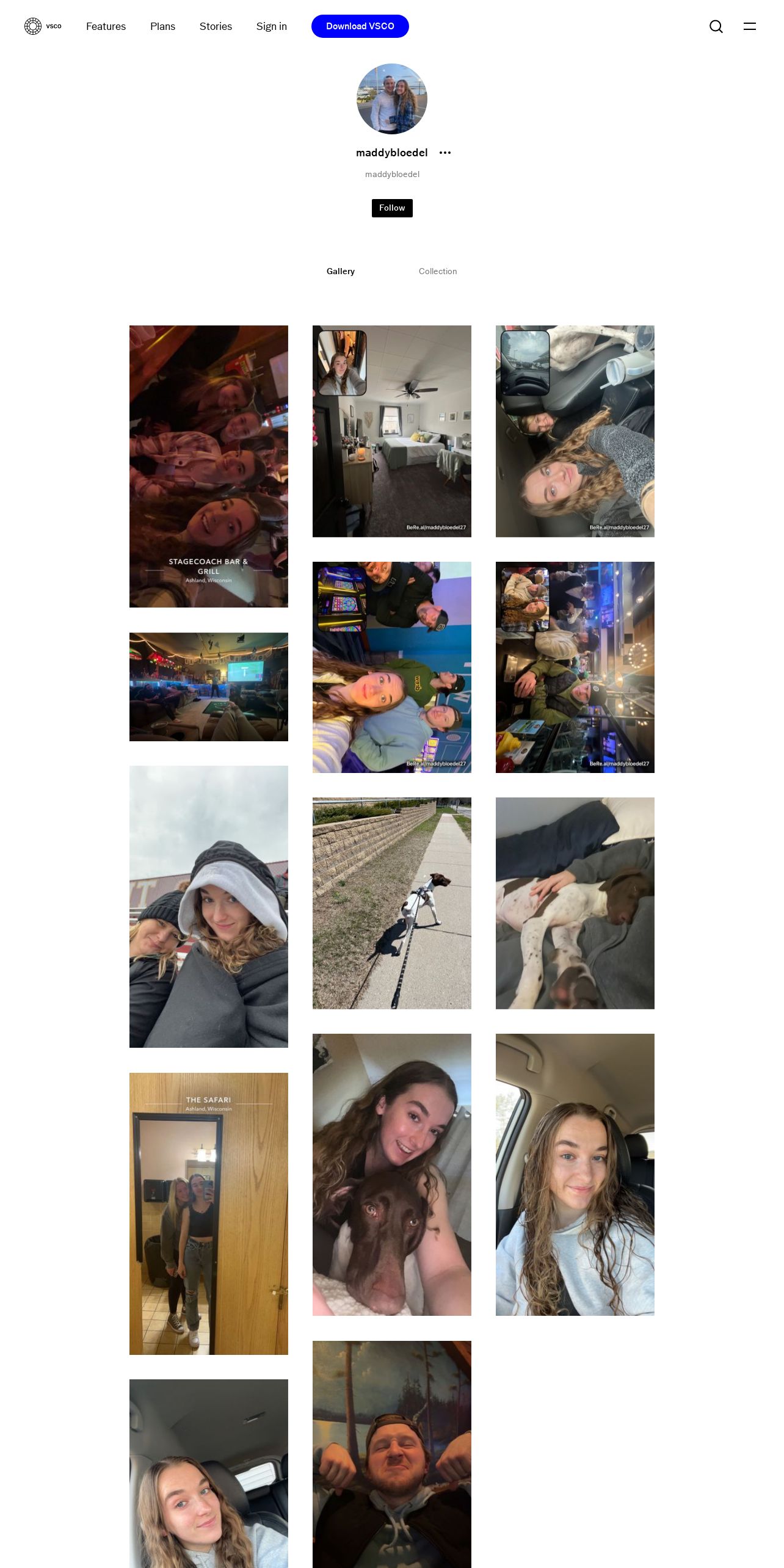The height and width of the screenshot is (1568, 784).
Task: Tap the Download VSCO button
Action: [360, 26]
